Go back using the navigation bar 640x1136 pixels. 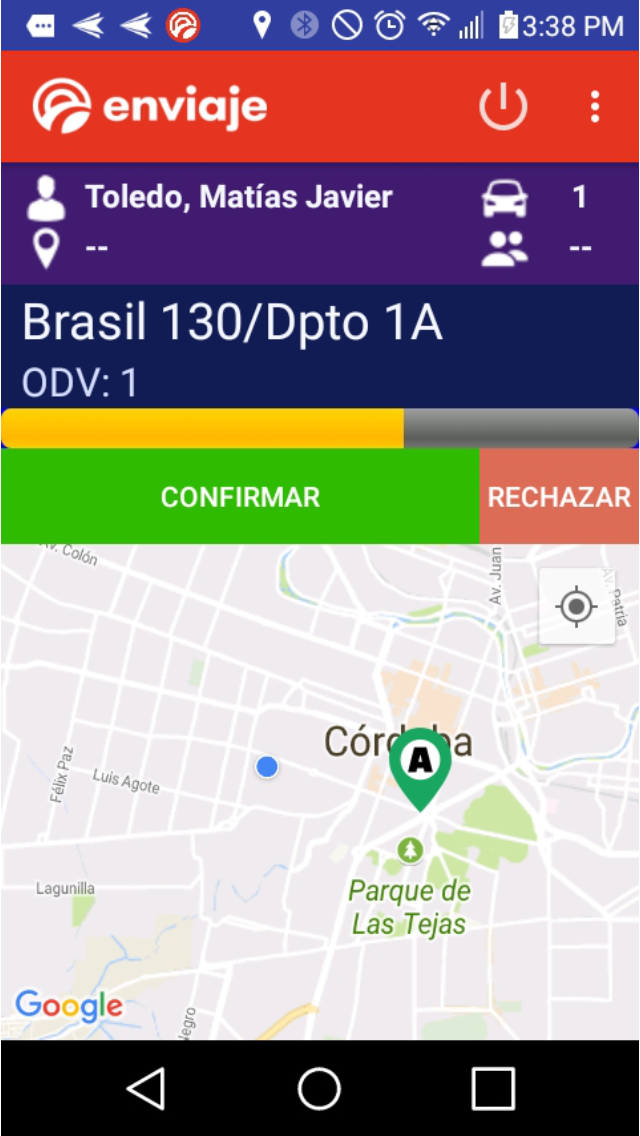[147, 1088]
